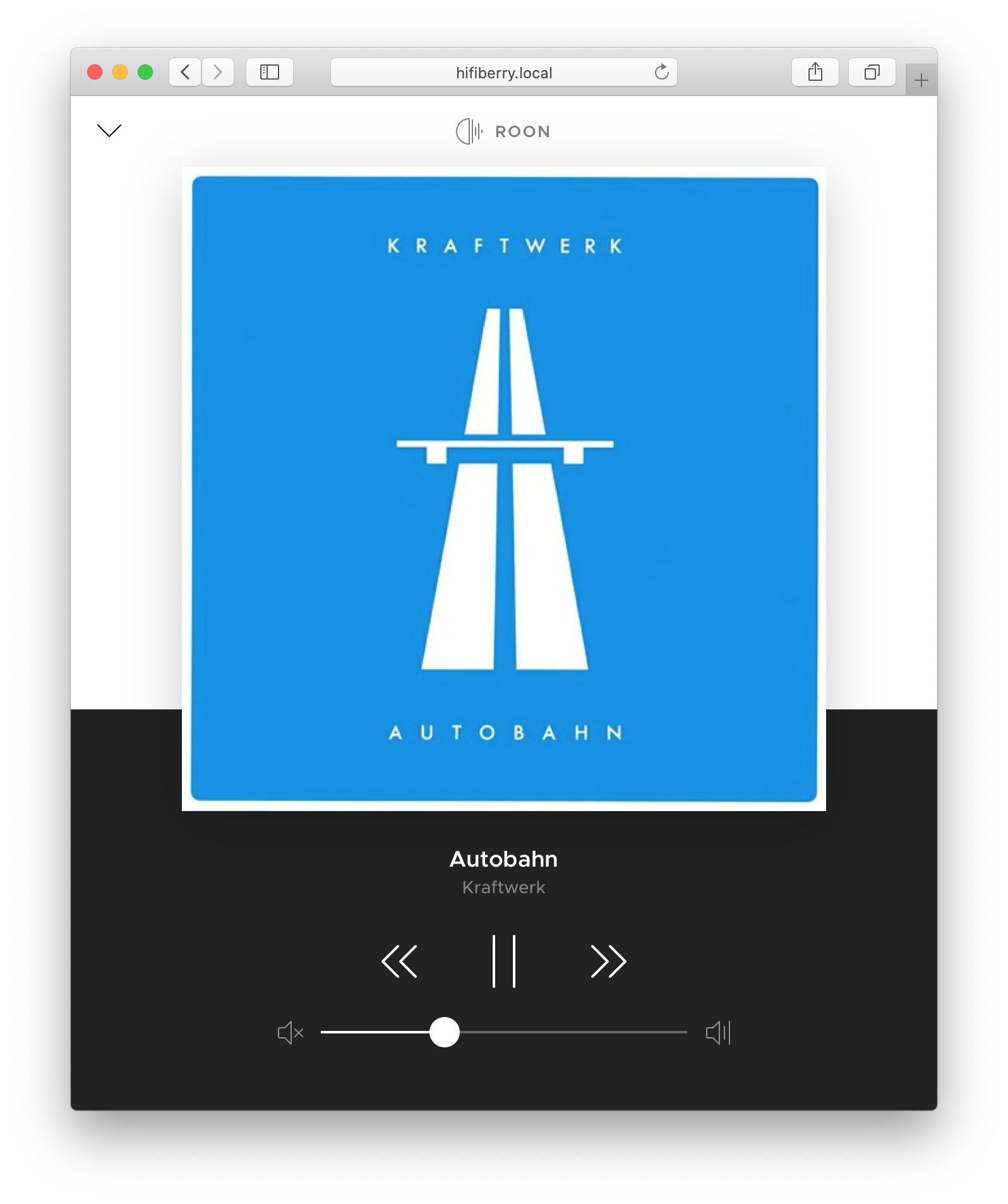
Task: Tap the volume slider knob
Action: click(x=445, y=1032)
